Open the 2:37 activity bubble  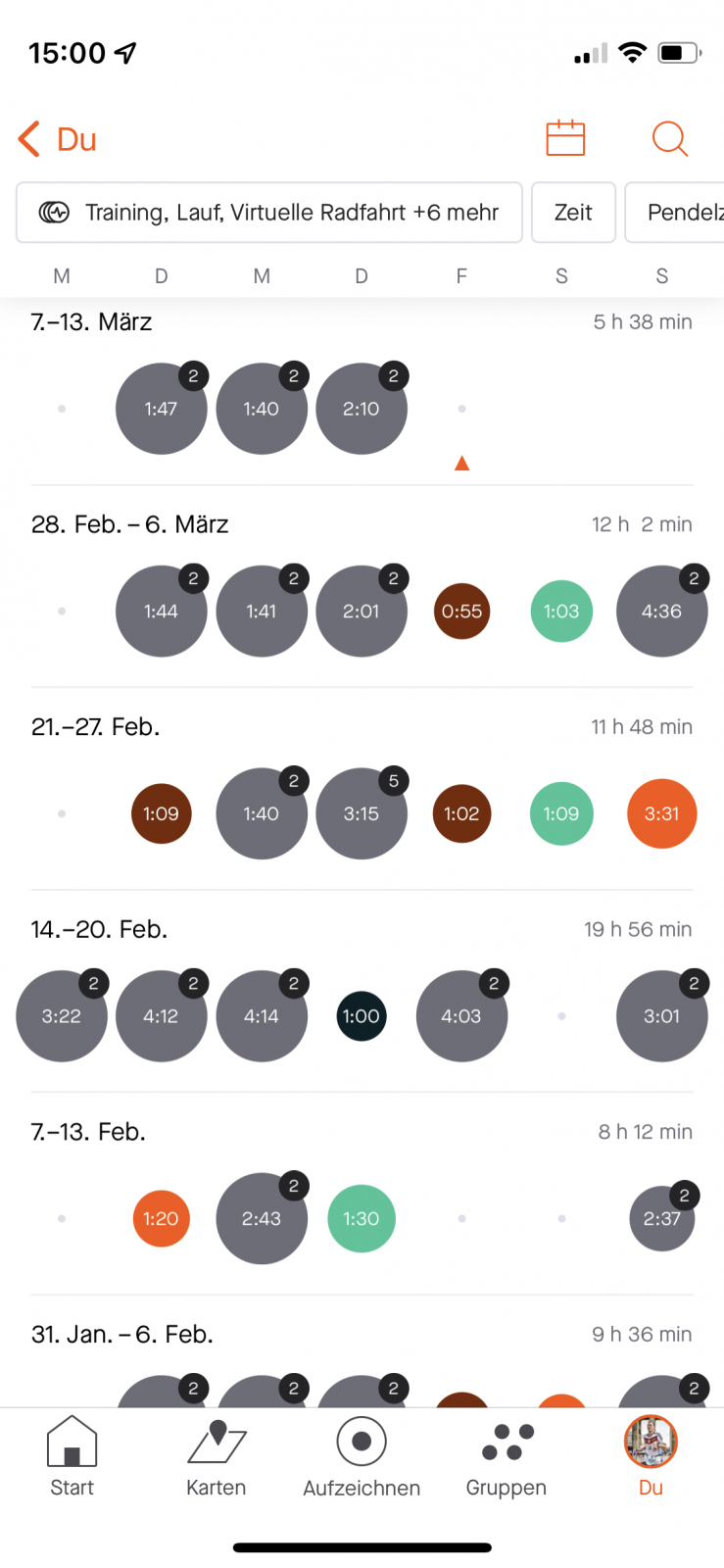661,1219
